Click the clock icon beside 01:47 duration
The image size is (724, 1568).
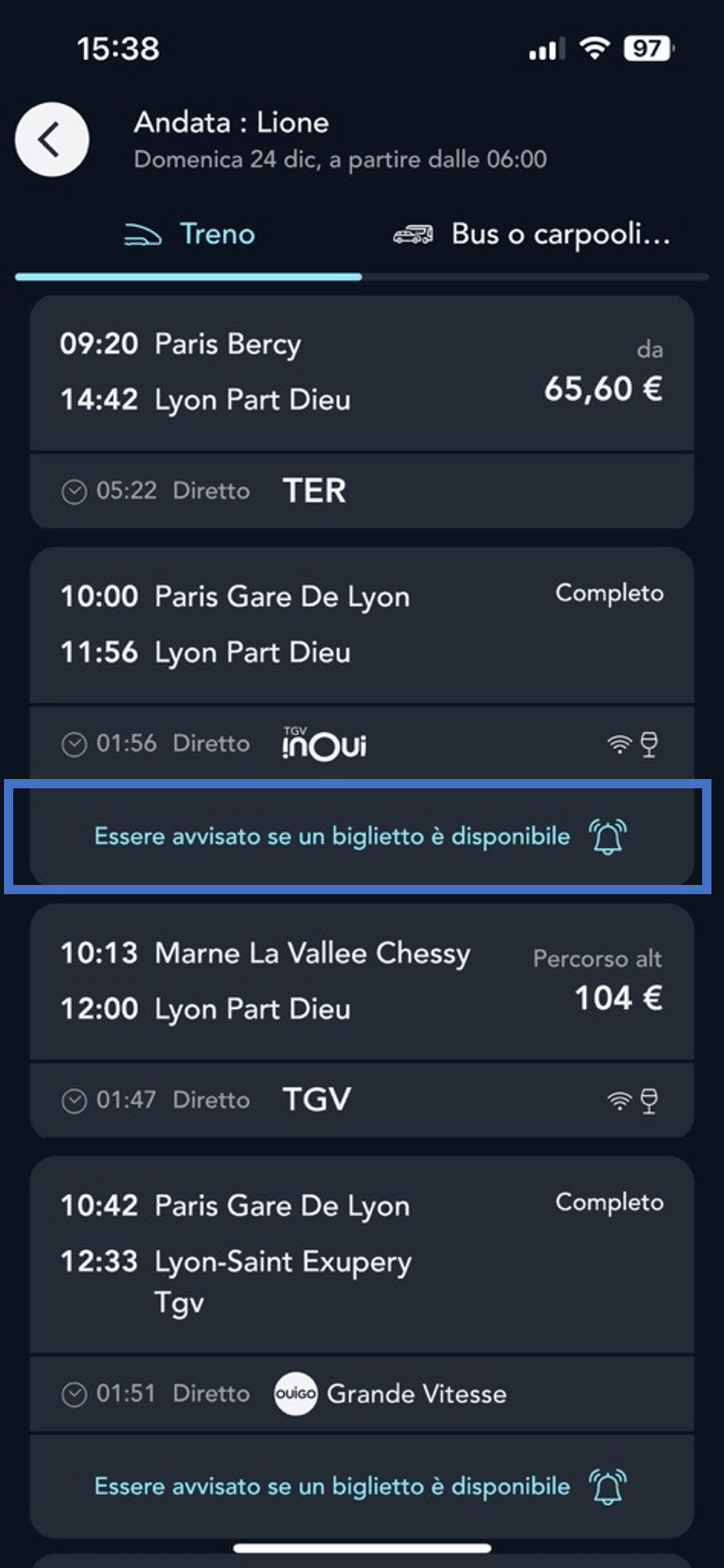point(76,1099)
